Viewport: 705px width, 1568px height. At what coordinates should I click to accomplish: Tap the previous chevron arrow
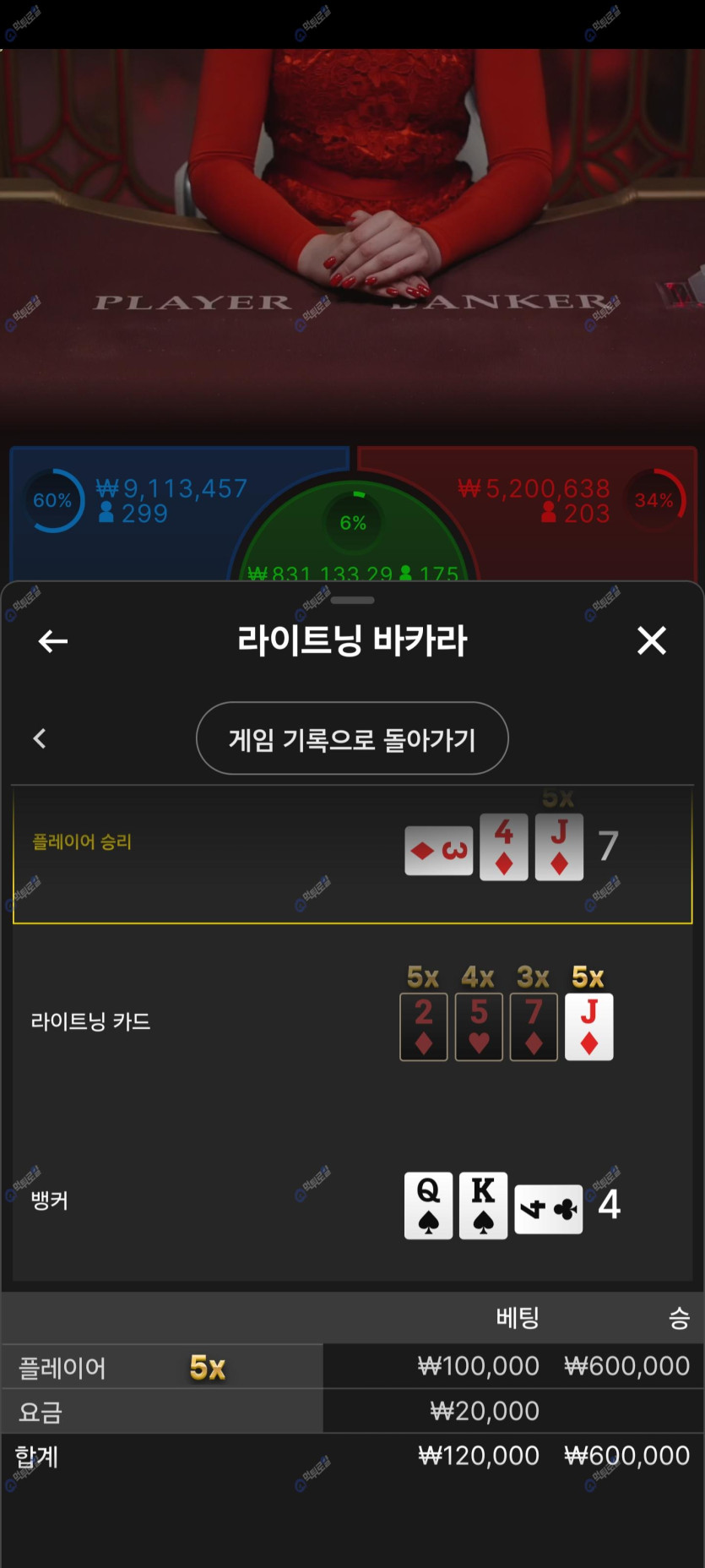click(x=40, y=739)
